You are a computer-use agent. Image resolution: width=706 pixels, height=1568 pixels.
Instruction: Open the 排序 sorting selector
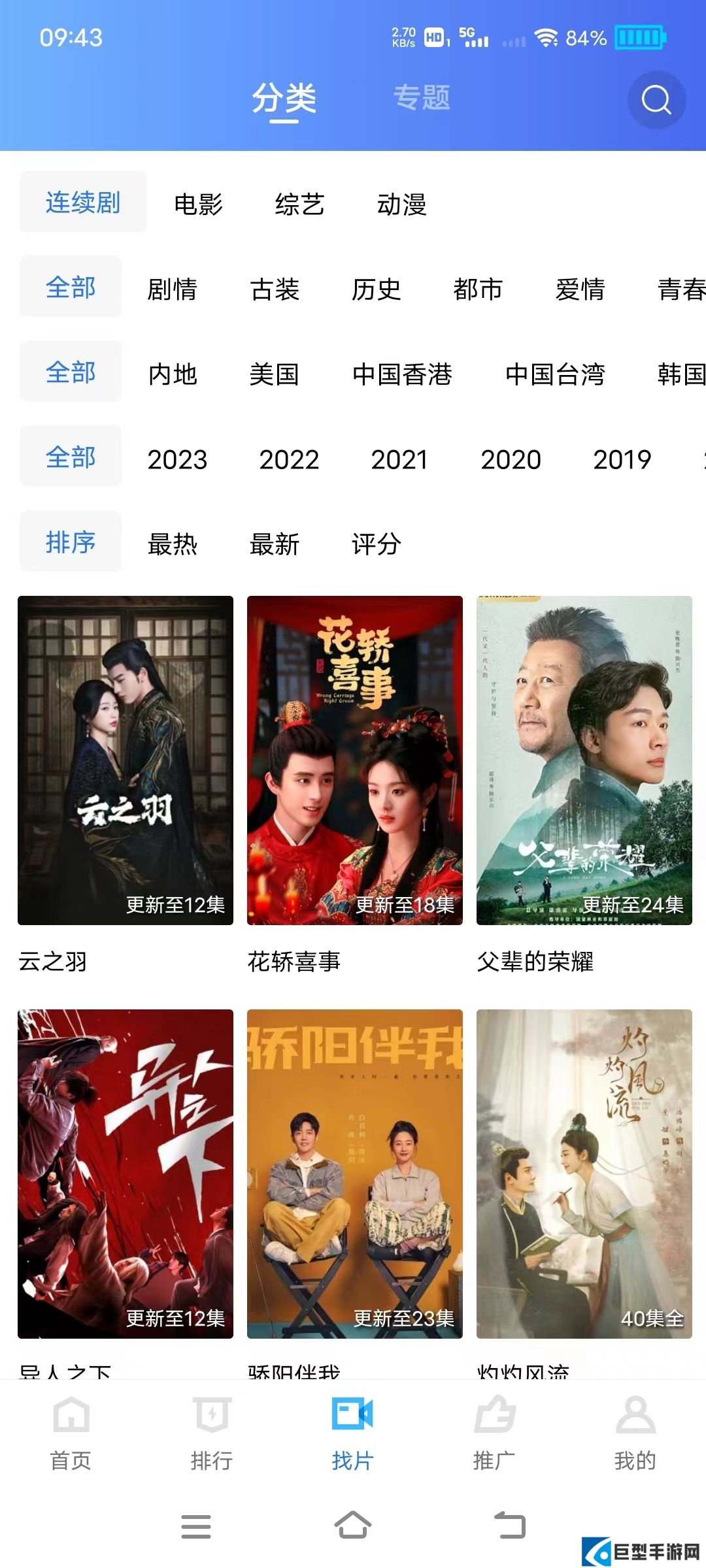(70, 542)
